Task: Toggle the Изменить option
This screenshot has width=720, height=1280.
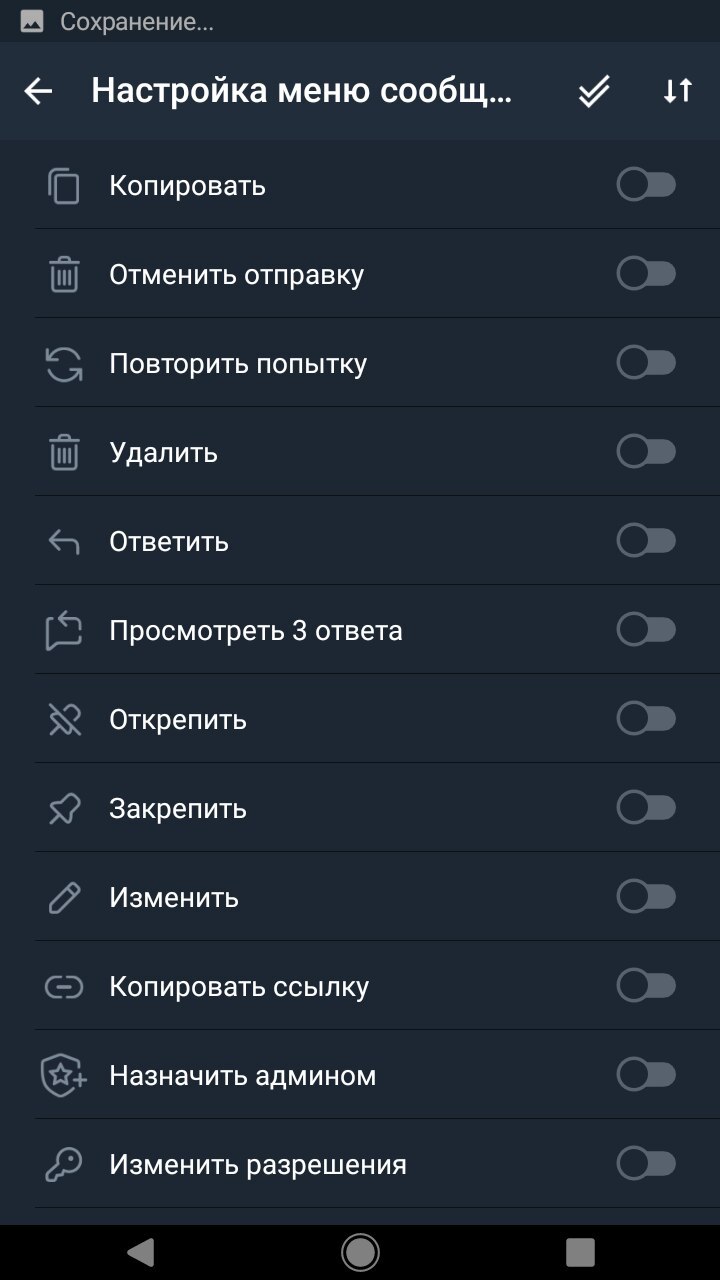Action: point(646,897)
